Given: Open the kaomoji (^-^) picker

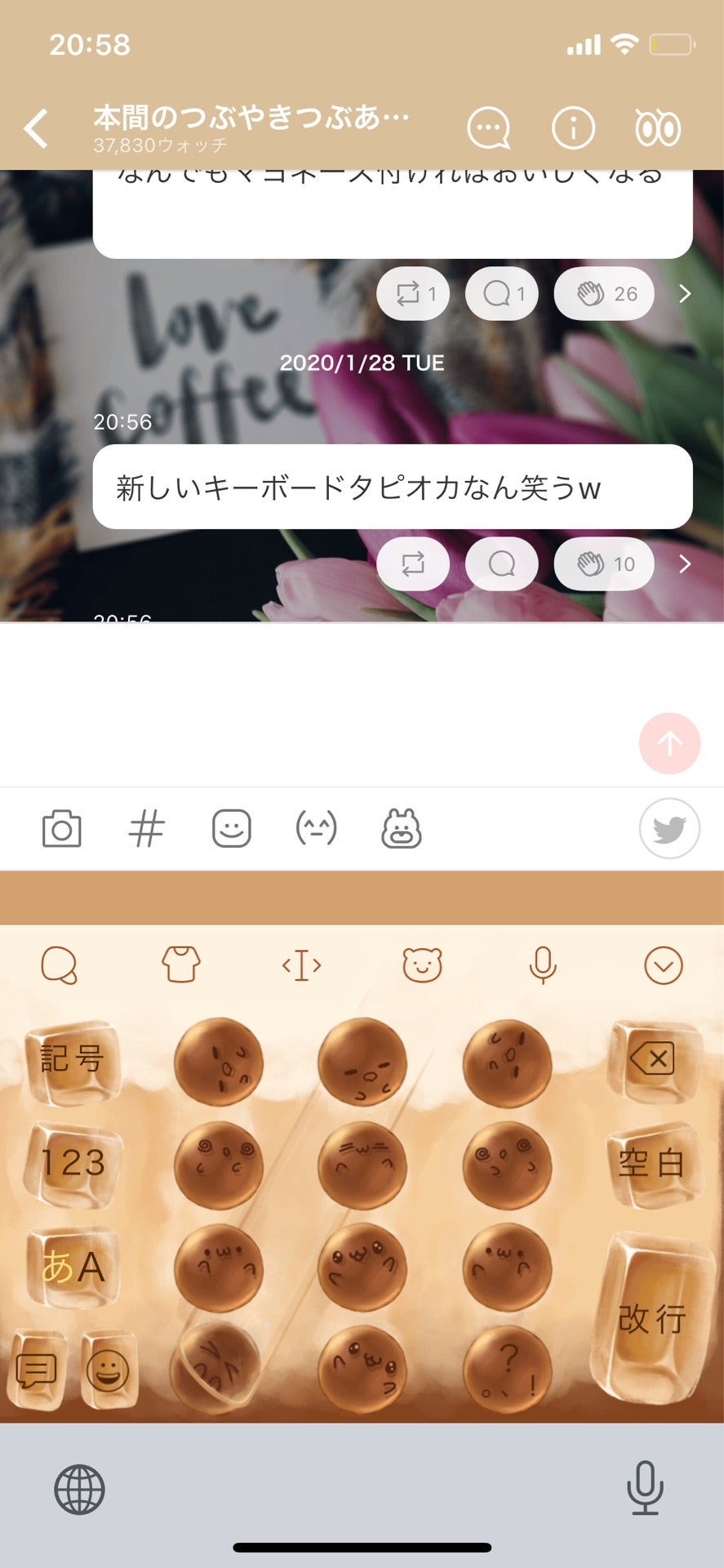Looking at the screenshot, I should click(317, 828).
